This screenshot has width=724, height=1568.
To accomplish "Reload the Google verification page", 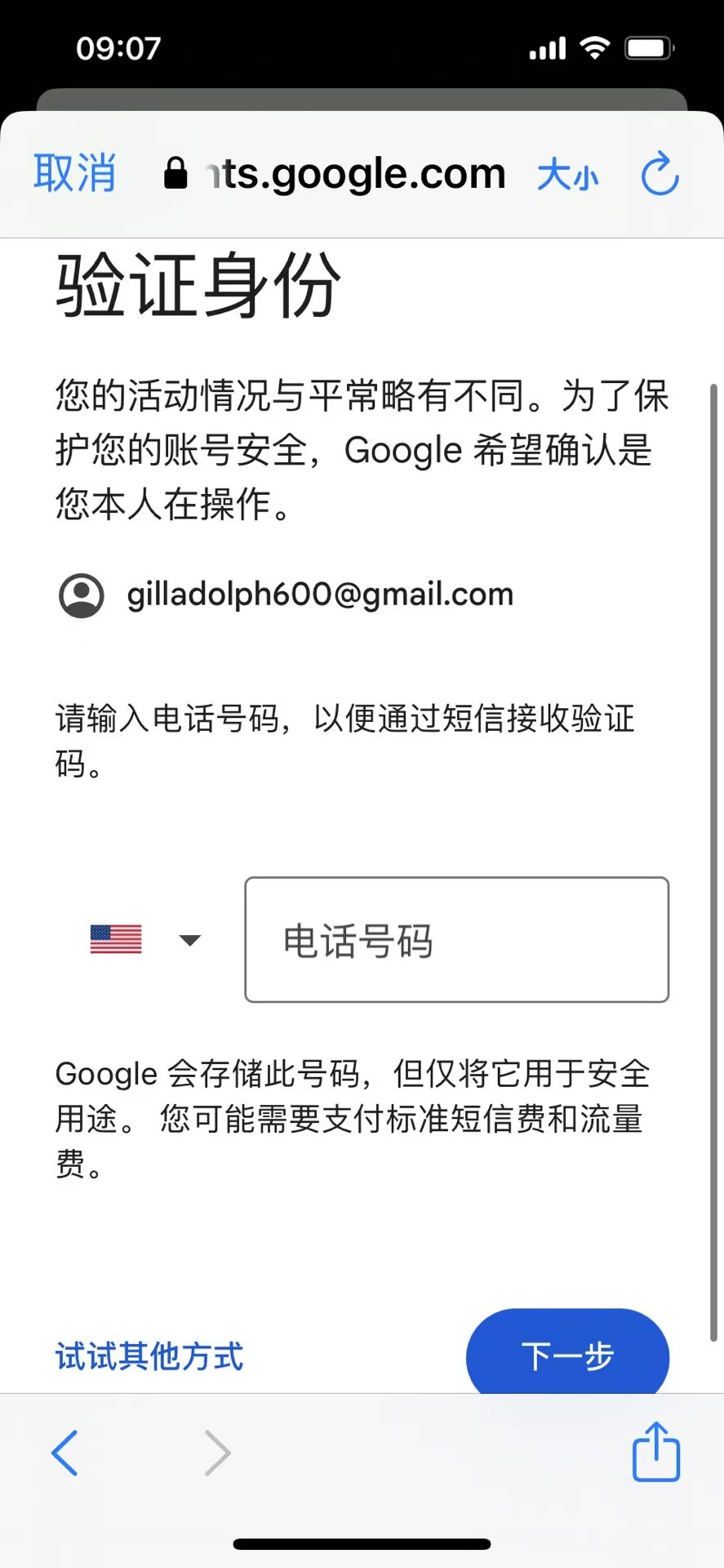I will [660, 173].
